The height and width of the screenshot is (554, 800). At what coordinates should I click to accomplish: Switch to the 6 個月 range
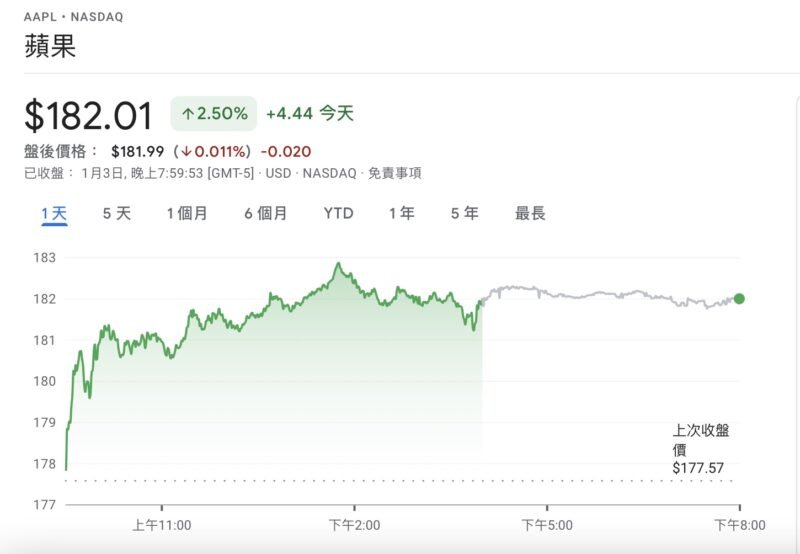click(x=265, y=213)
